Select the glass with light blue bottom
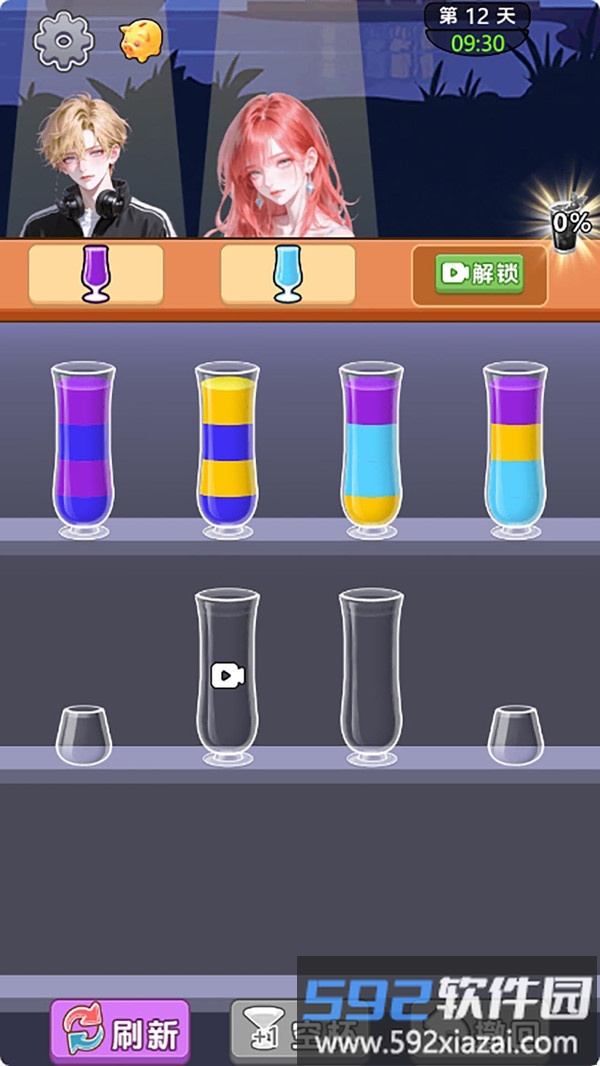Screen dimensions: 600x1066 tap(515, 449)
